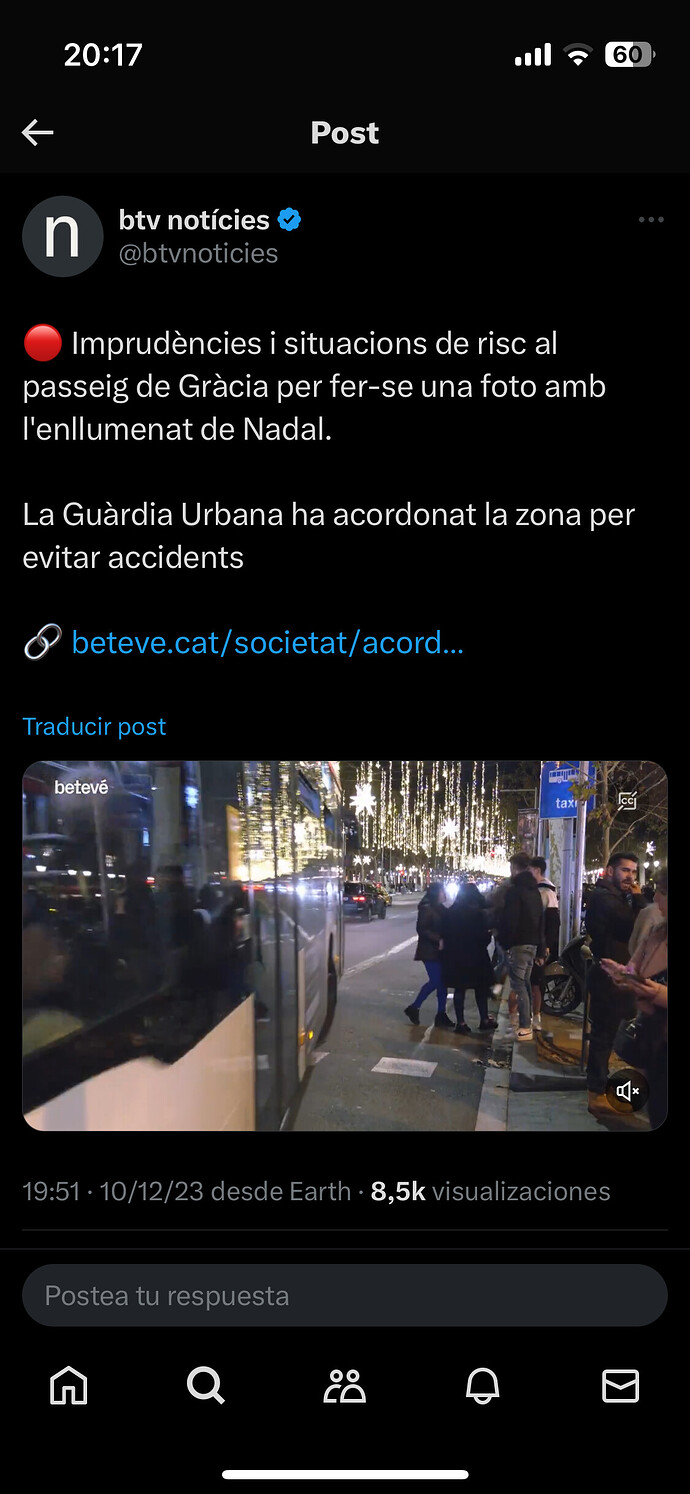Viewport: 690px width, 1494px height.
Task: Open the notifications bell tab
Action: 483,1386
